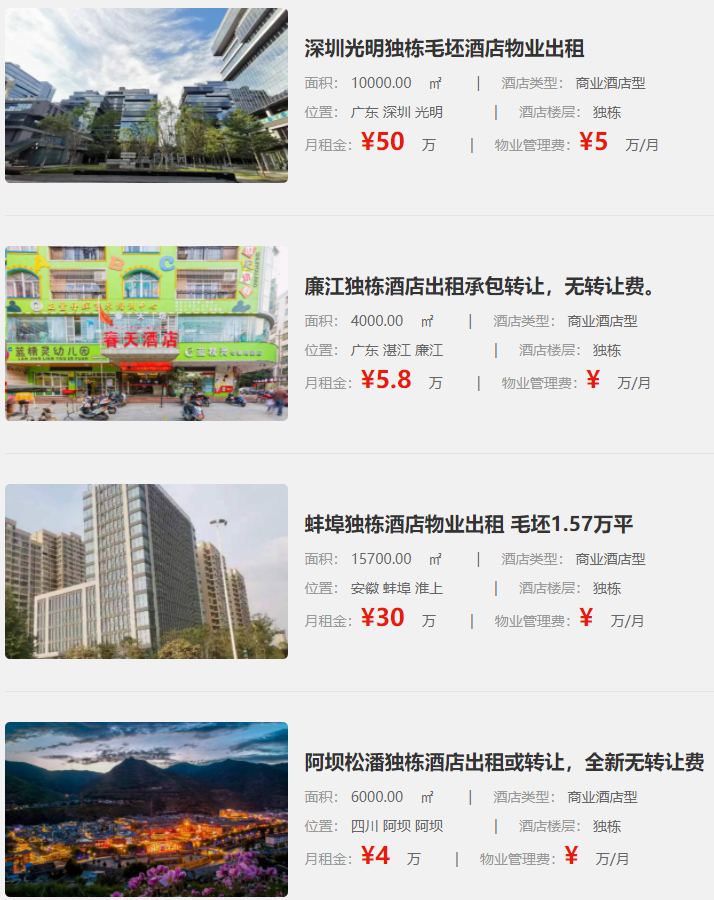Open the 深圳光明独栋毛坯酒店物业出租 listing
Image resolution: width=714 pixels, height=900 pixels.
pyautogui.click(x=444, y=49)
